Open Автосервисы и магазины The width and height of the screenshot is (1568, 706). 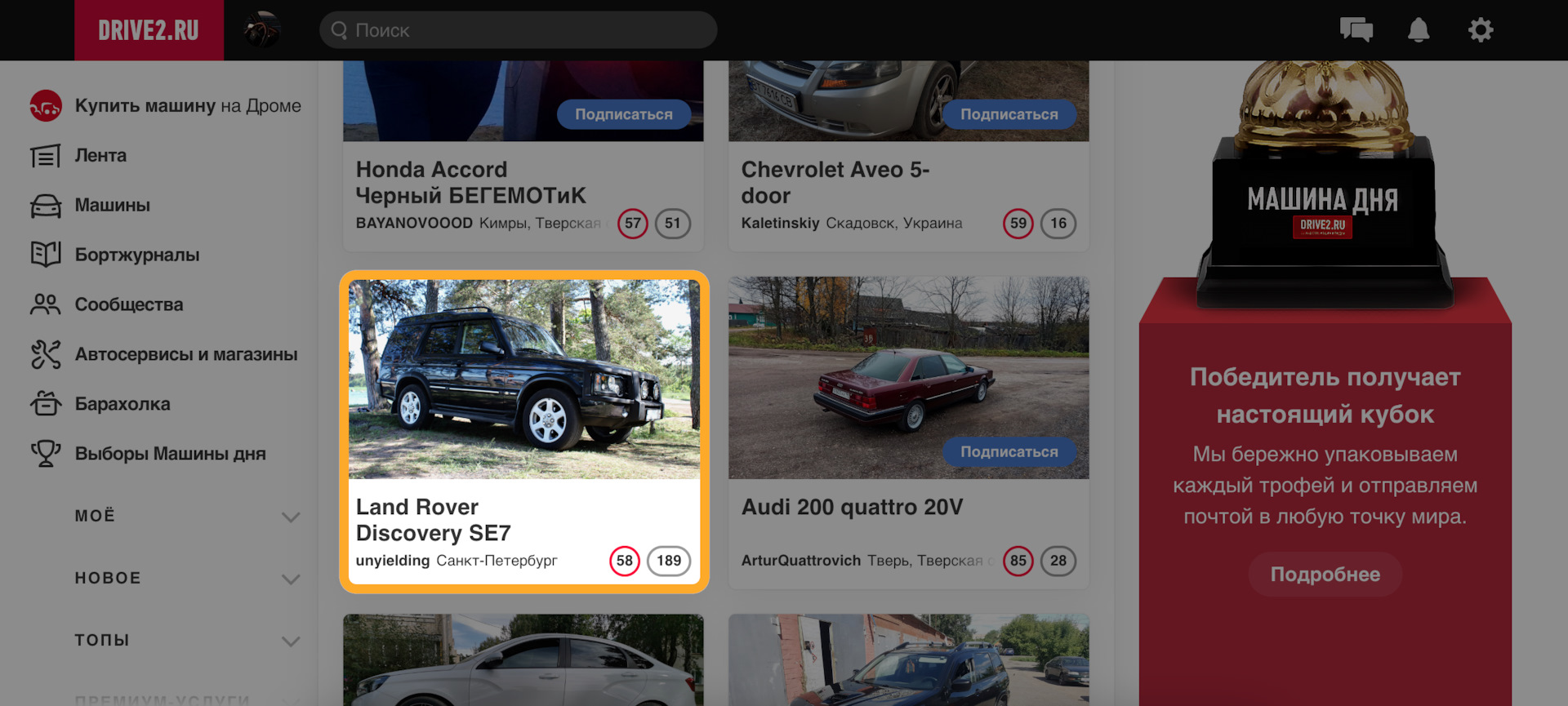[185, 354]
